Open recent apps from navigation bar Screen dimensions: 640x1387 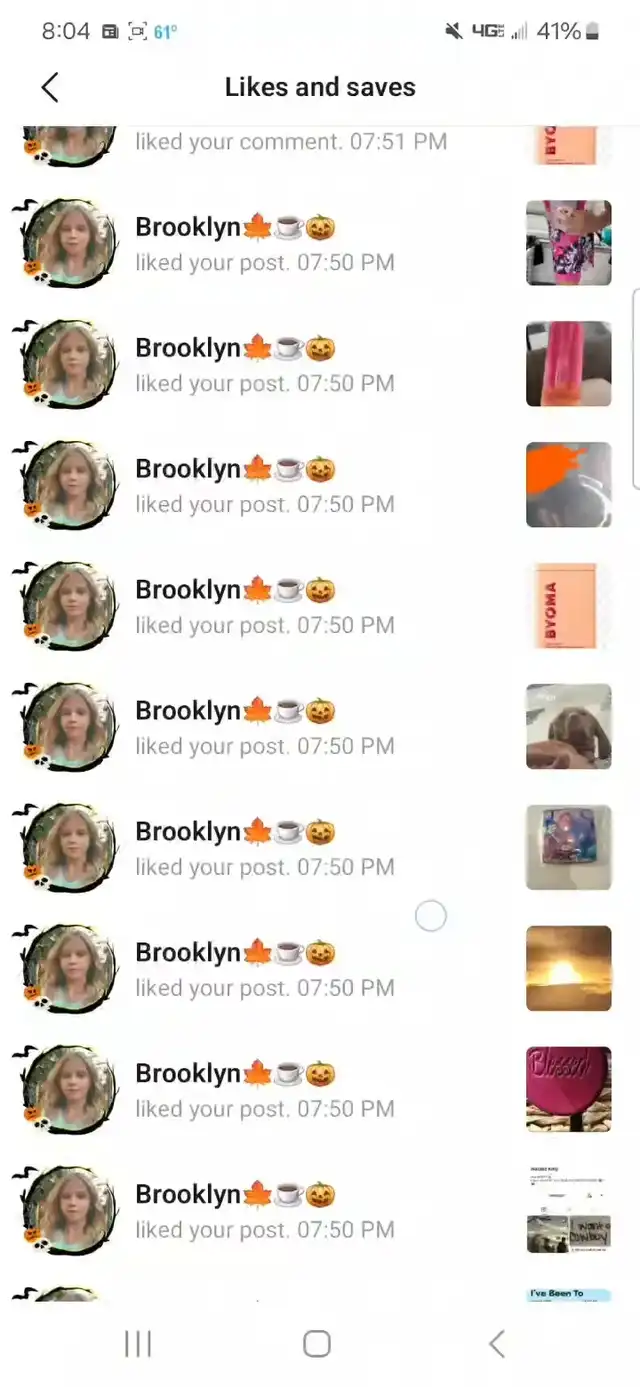point(138,1344)
